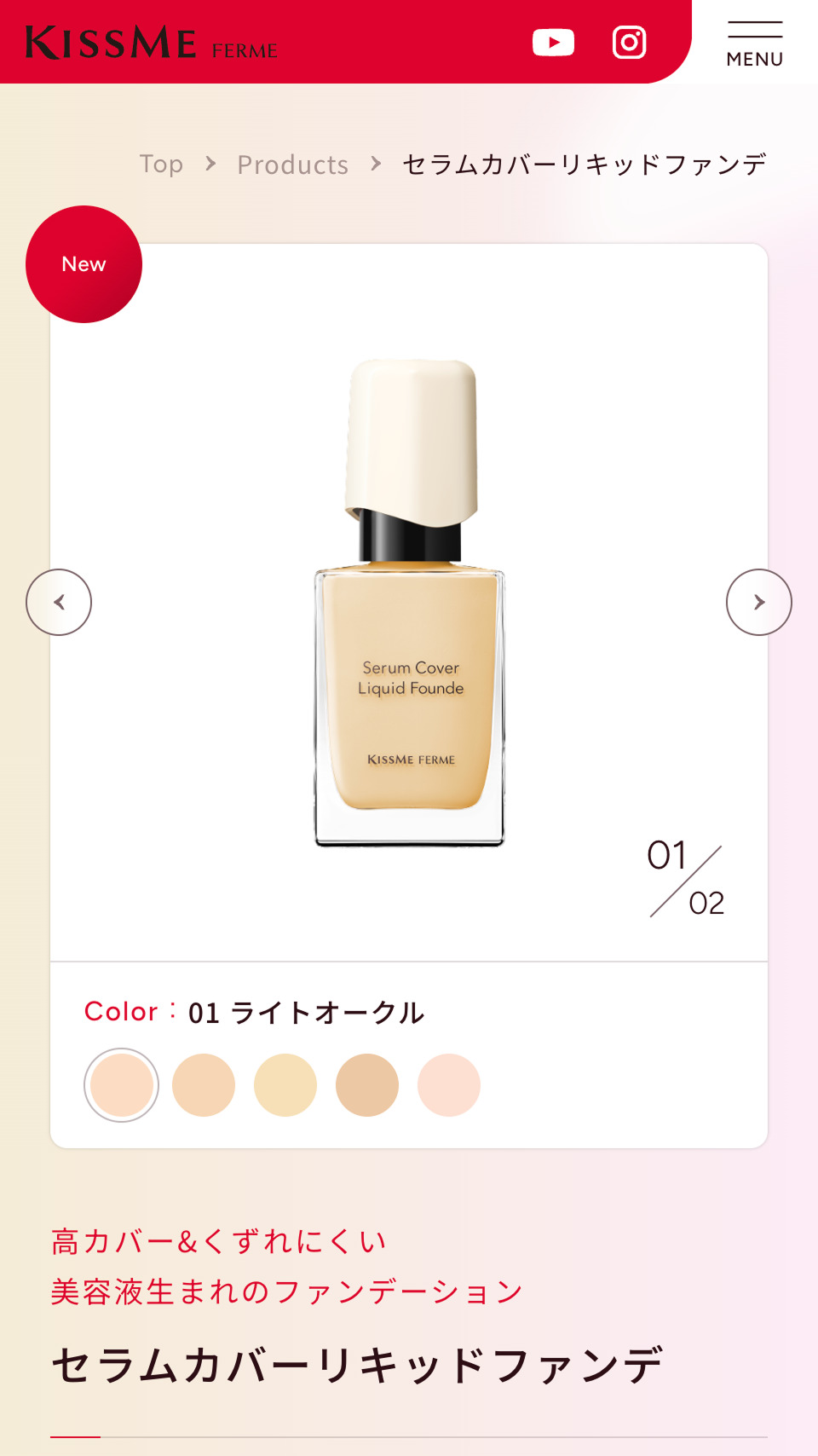This screenshot has height=1456, width=818.
Task: Go to Top in breadcrumb
Action: point(161,164)
